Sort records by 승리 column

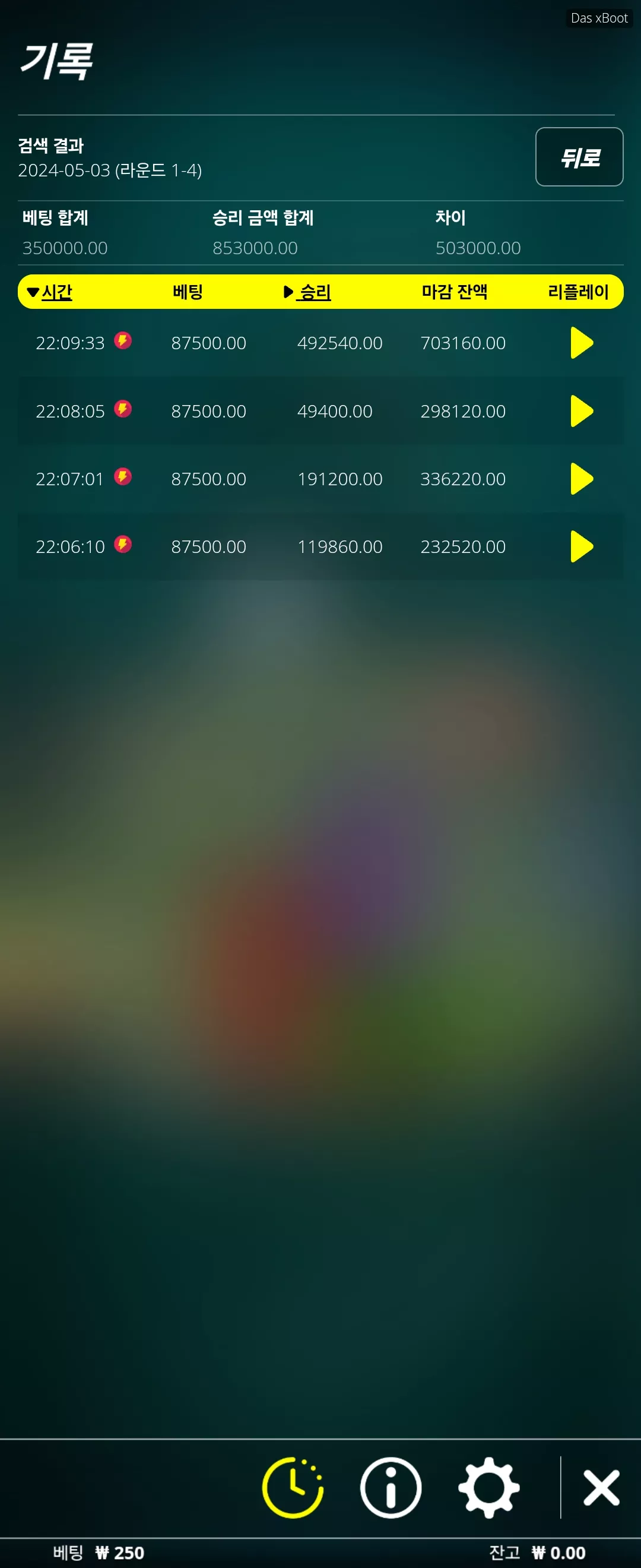(307, 292)
